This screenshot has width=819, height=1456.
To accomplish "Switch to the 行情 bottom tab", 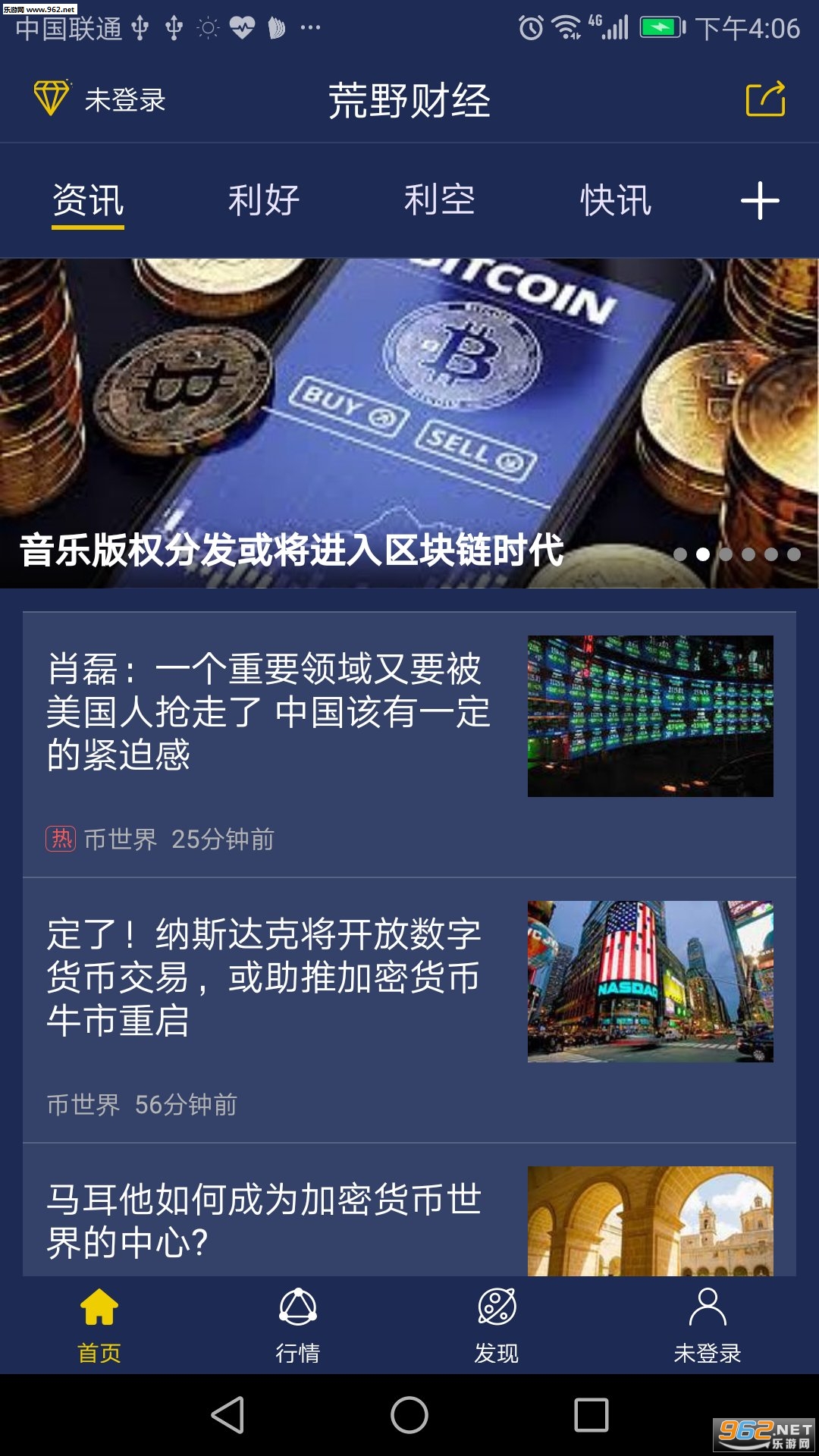I will click(298, 1324).
